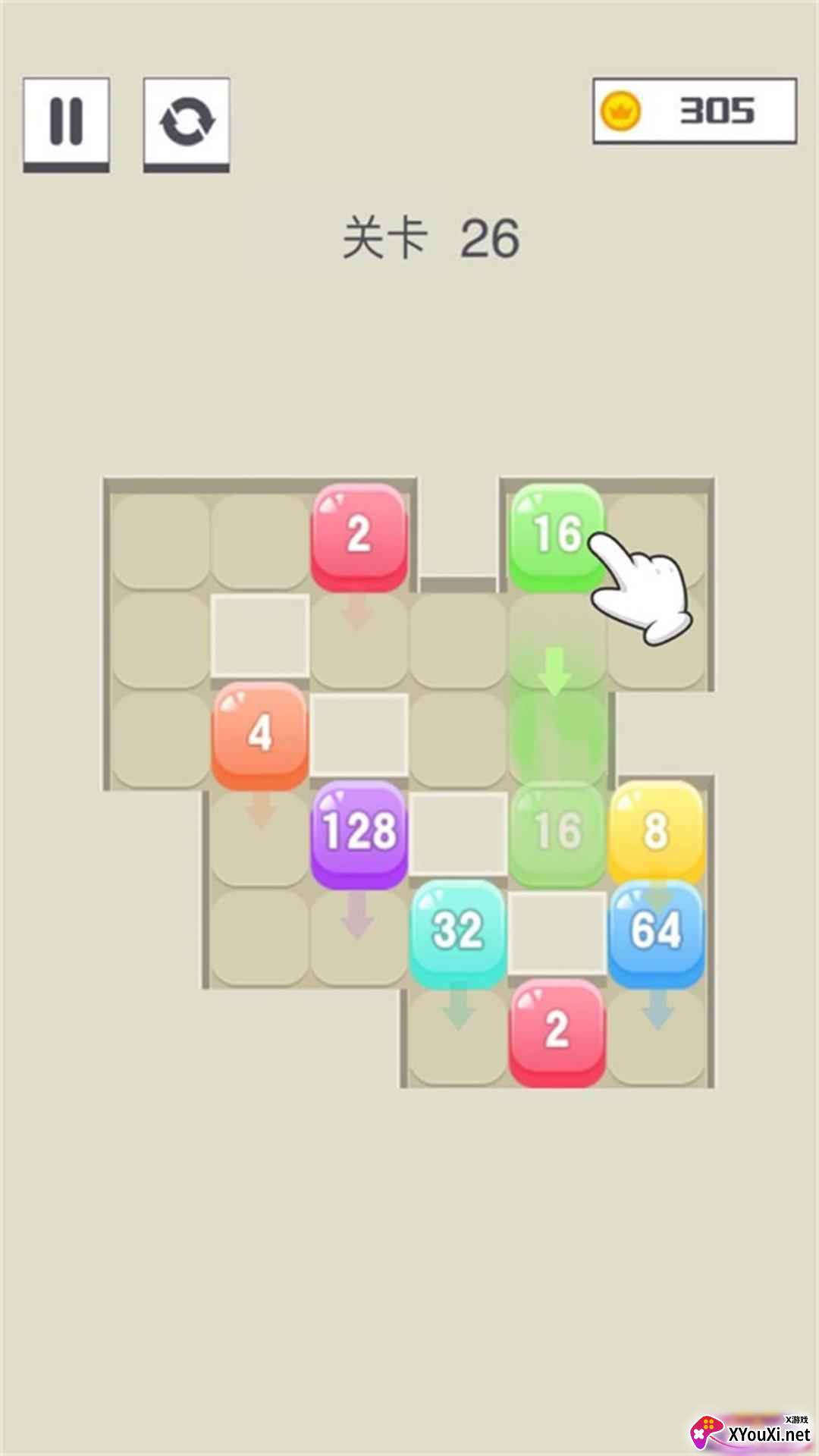Tap the yellow 8 tile

click(x=657, y=833)
